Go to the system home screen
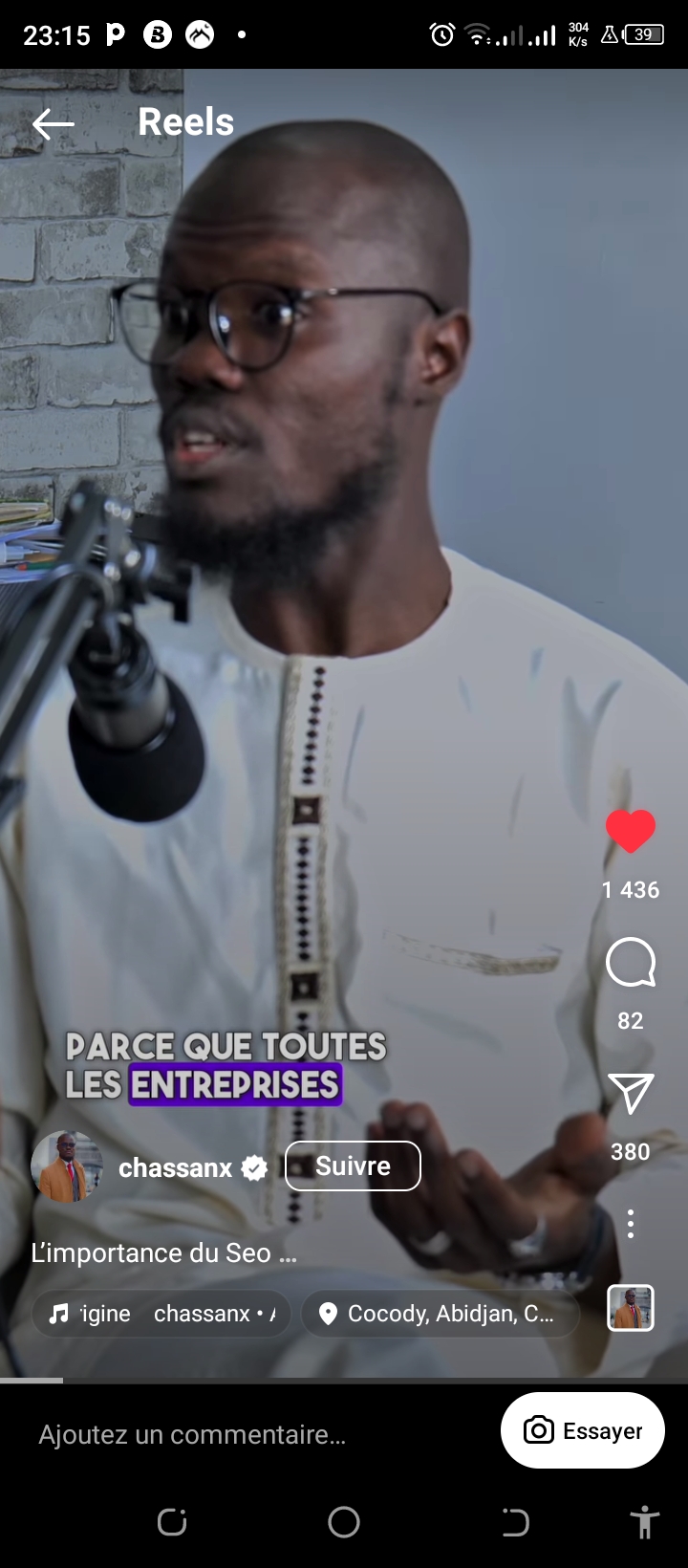Viewport: 688px width, 1568px height. pyautogui.click(x=344, y=1522)
